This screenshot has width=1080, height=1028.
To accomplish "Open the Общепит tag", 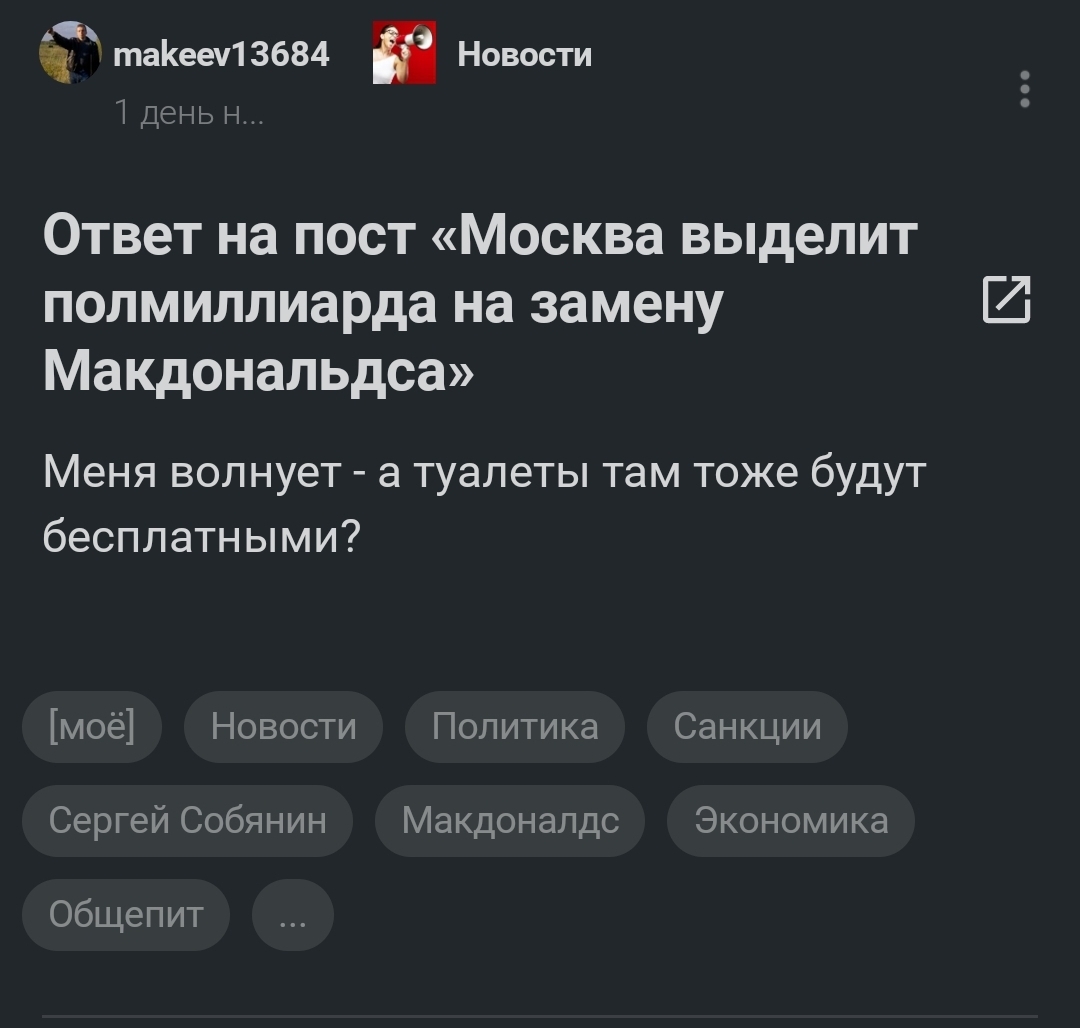I will 126,915.
